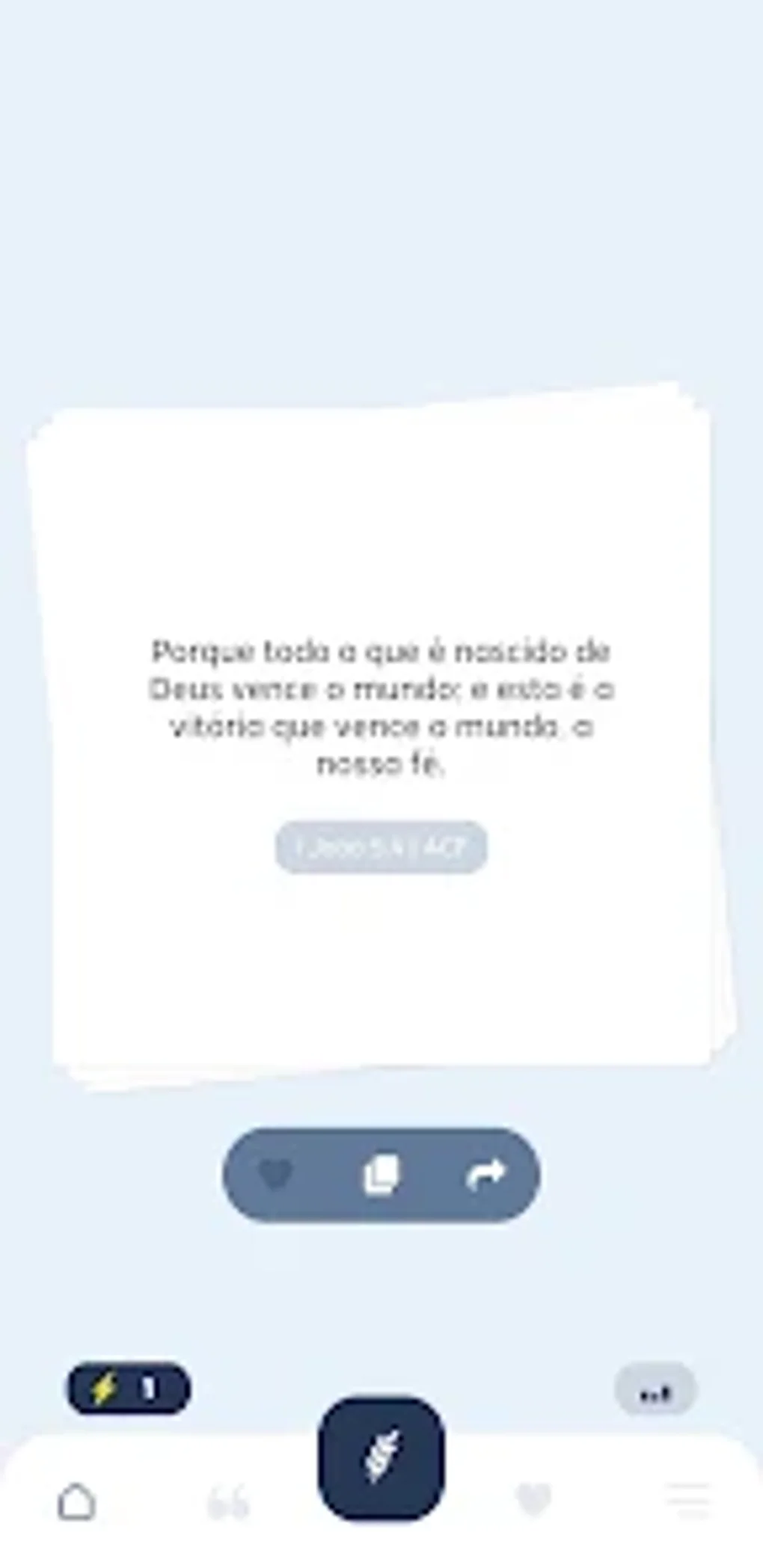Image resolution: width=763 pixels, height=1568 pixels.
Task: Like this verse with the heart icon
Action: 275,1174
